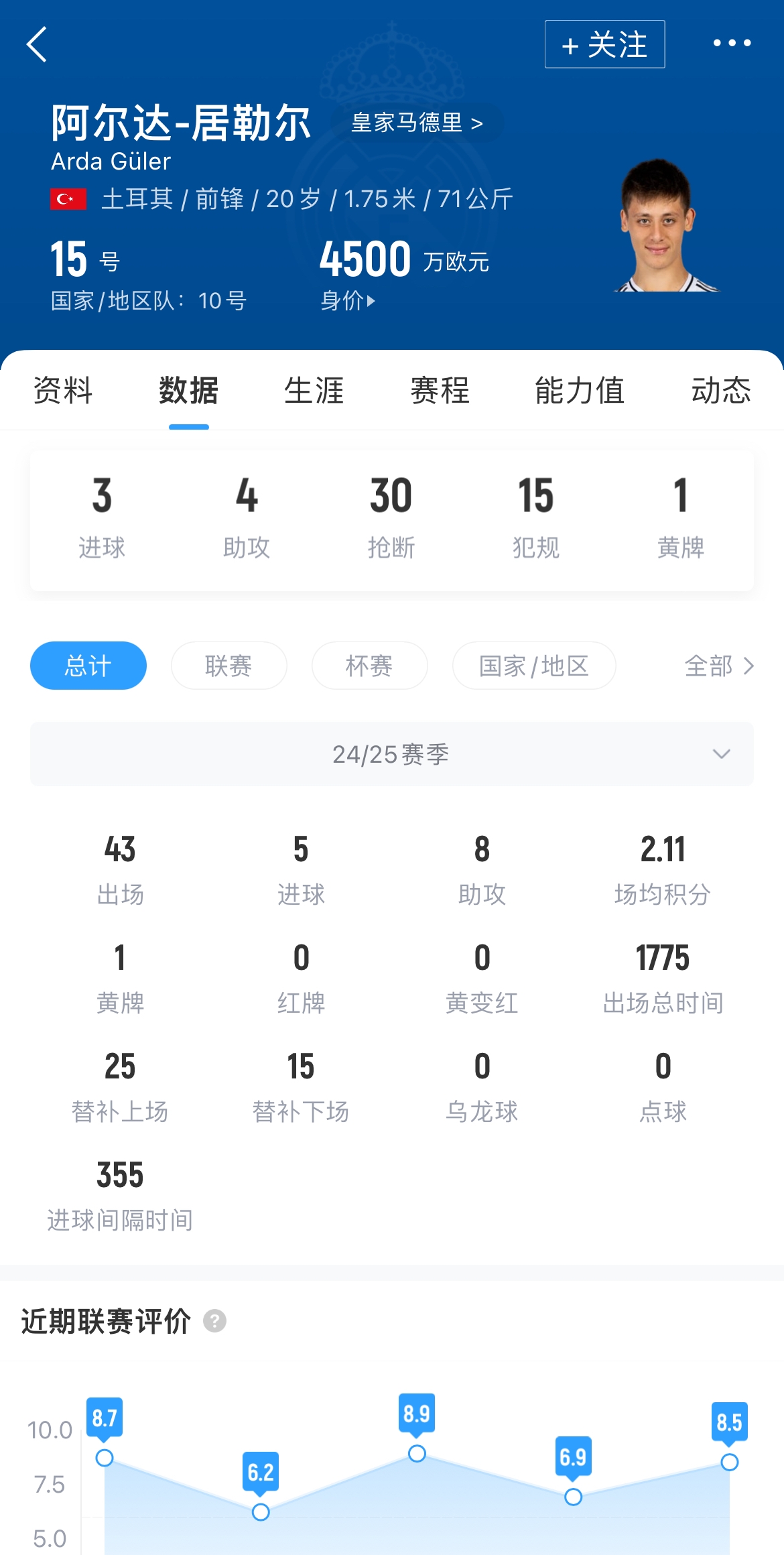Viewport: 784px width, 1555px height.
Task: Filter stats by 国家/地区
Action: (534, 666)
